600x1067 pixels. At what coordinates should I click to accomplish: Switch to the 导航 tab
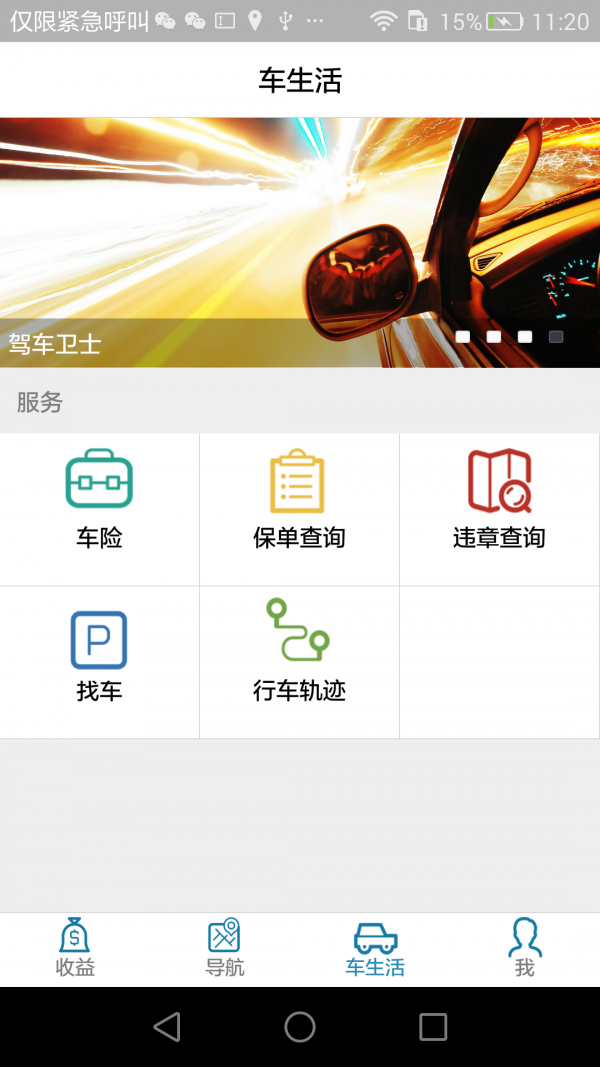point(225,948)
